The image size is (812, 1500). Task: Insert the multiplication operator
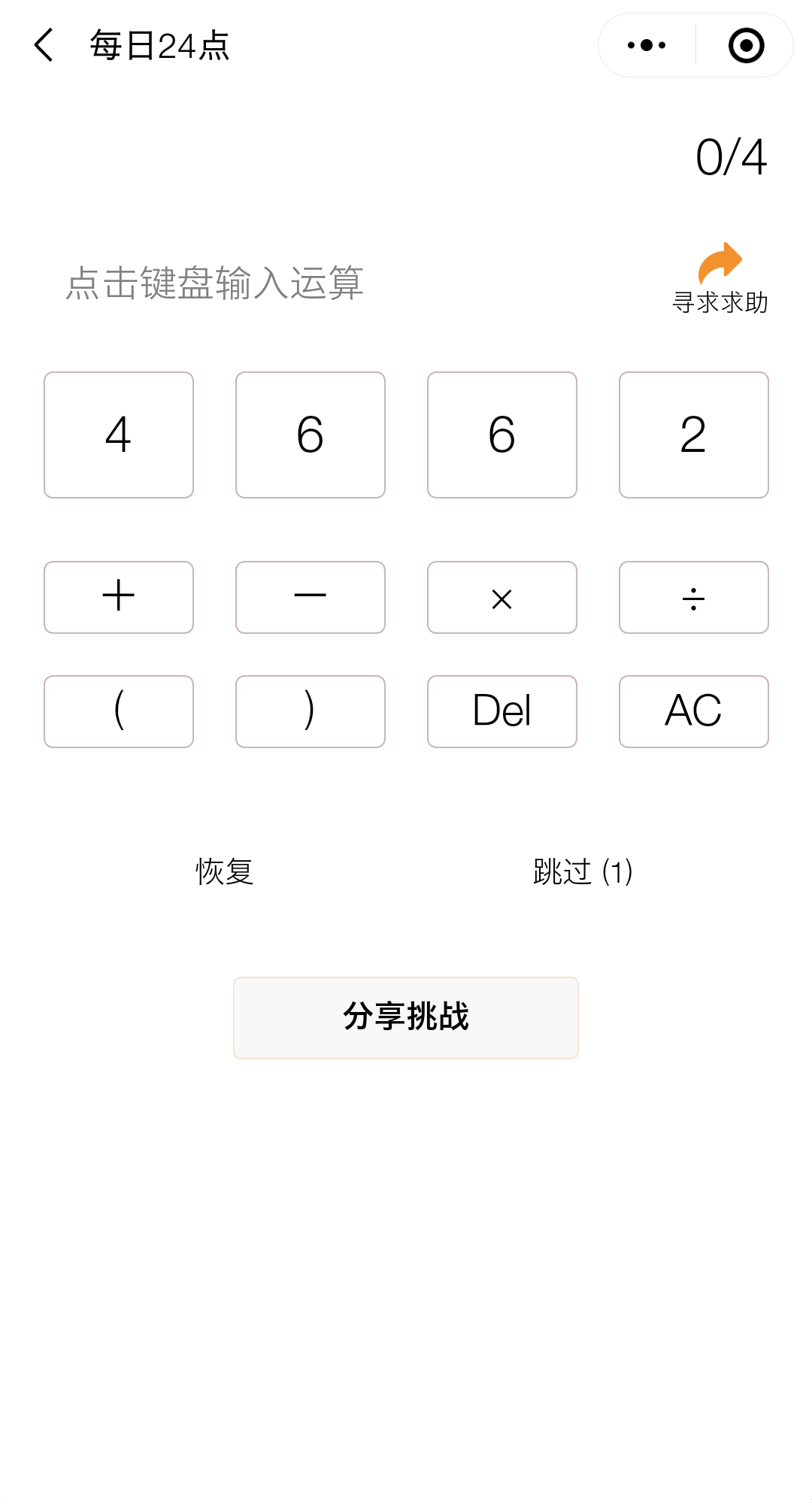501,597
